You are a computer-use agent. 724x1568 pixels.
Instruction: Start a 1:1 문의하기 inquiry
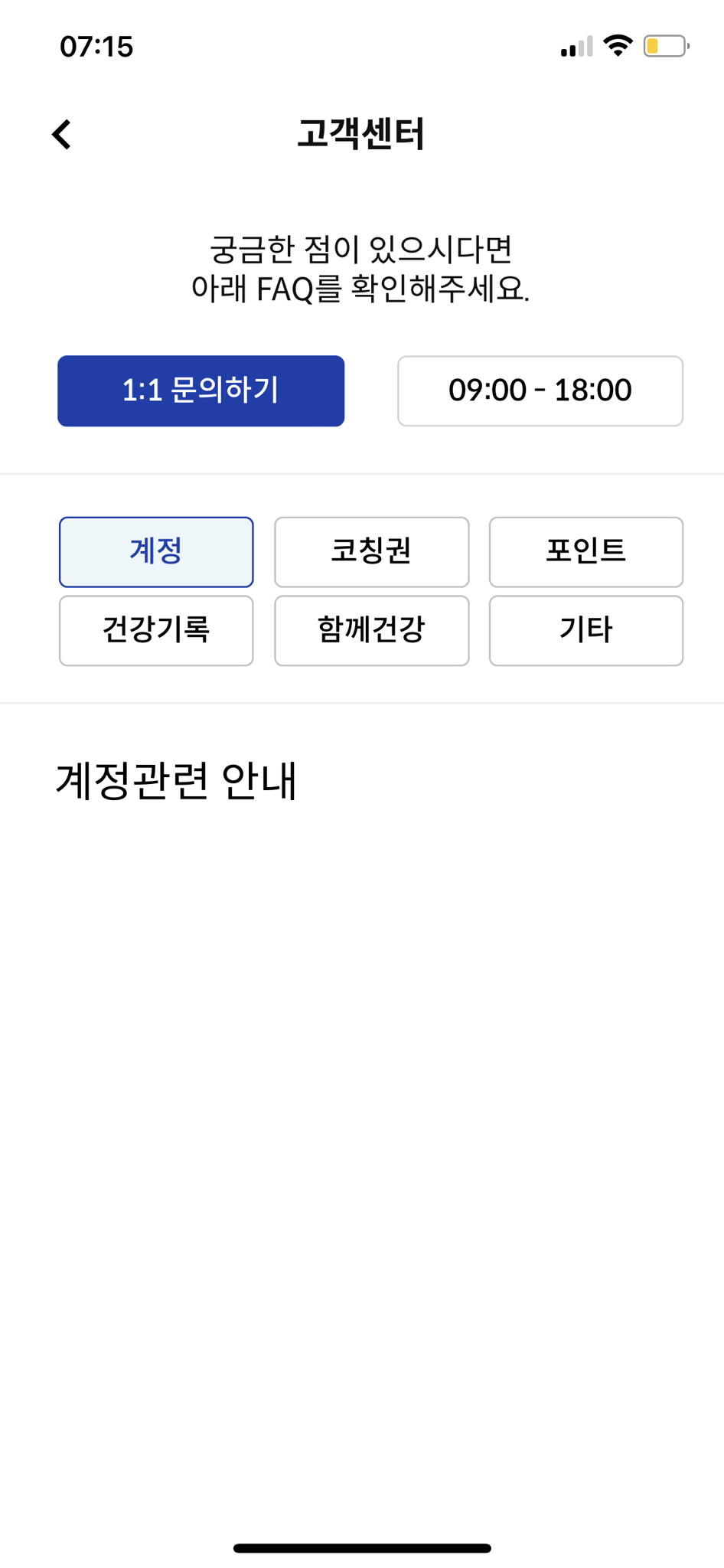(201, 390)
